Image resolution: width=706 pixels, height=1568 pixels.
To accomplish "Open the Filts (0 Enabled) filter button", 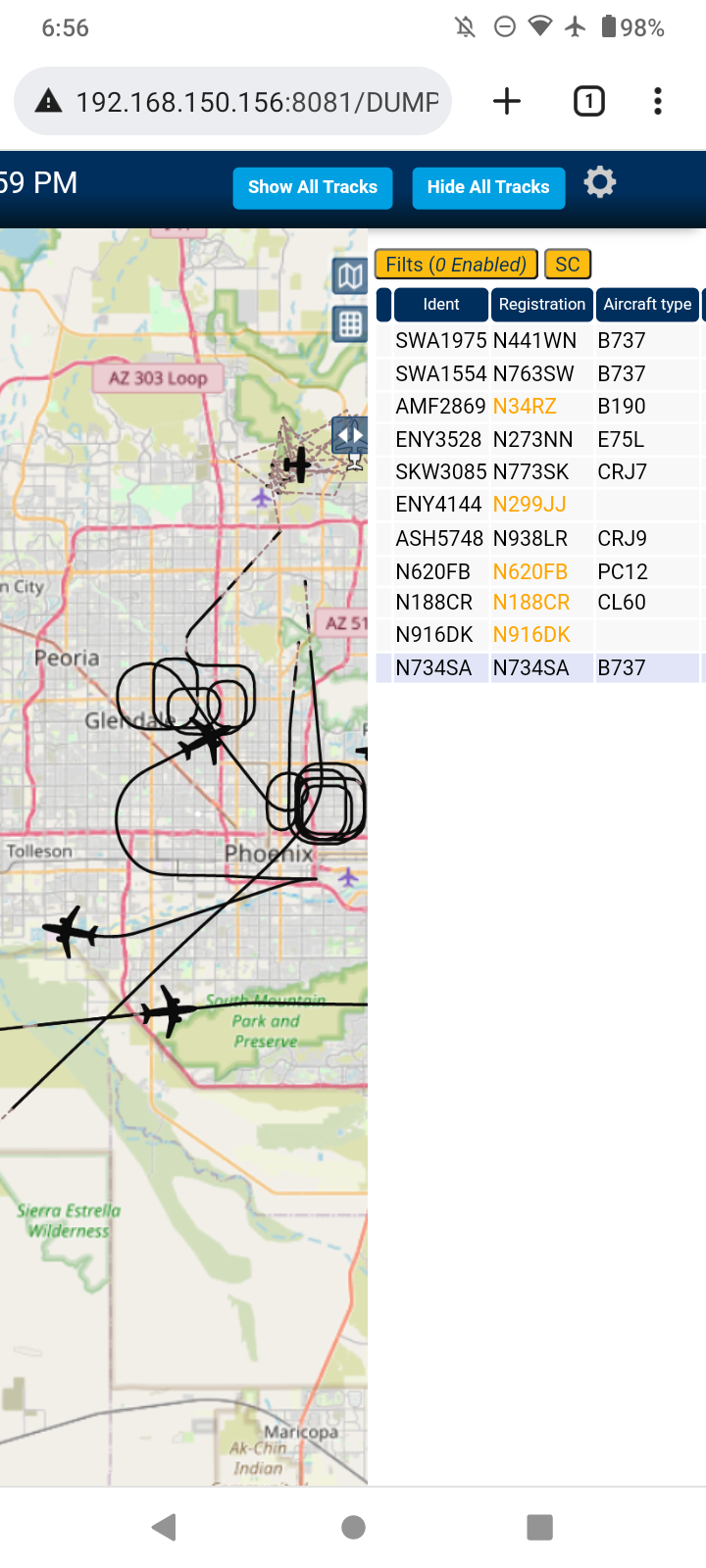I will (x=456, y=265).
